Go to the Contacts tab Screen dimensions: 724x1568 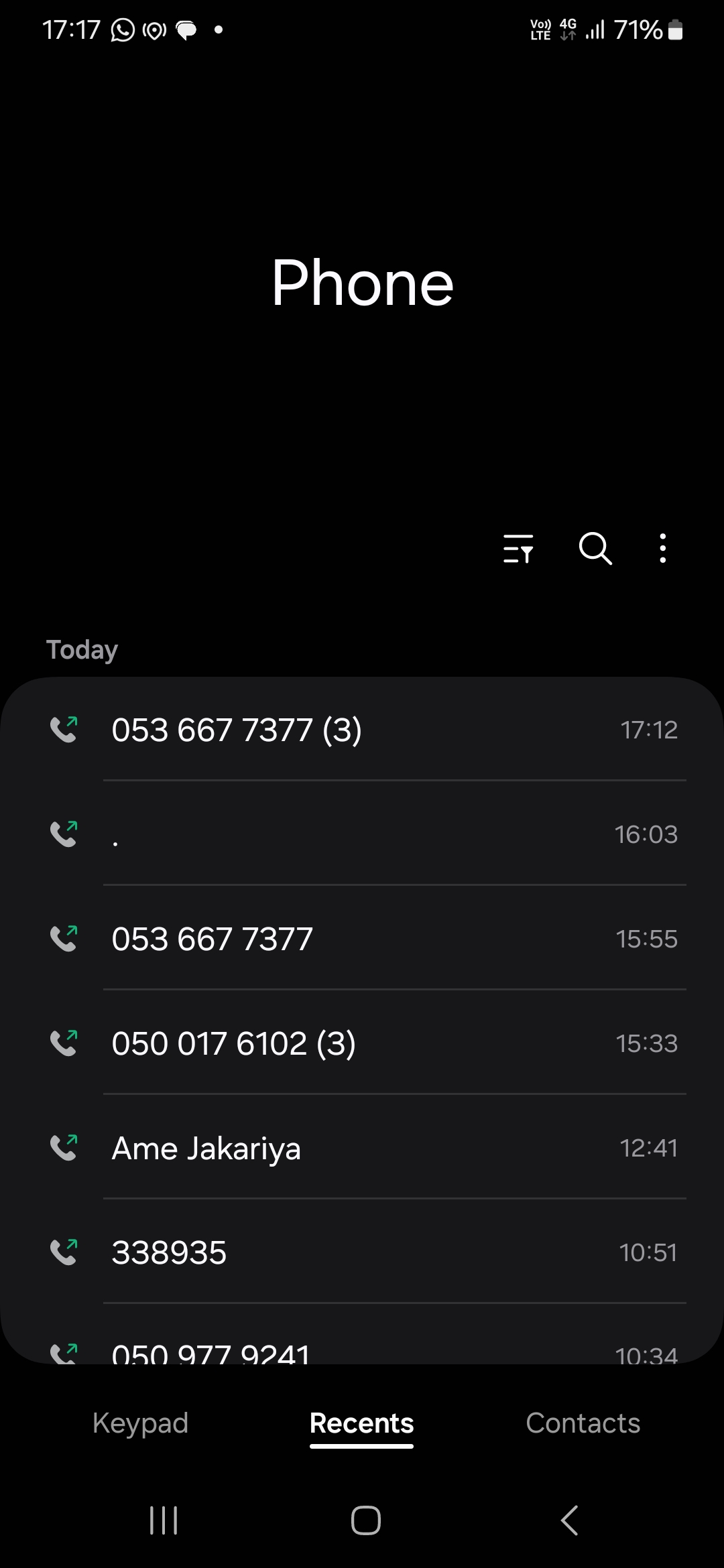pos(583,1423)
